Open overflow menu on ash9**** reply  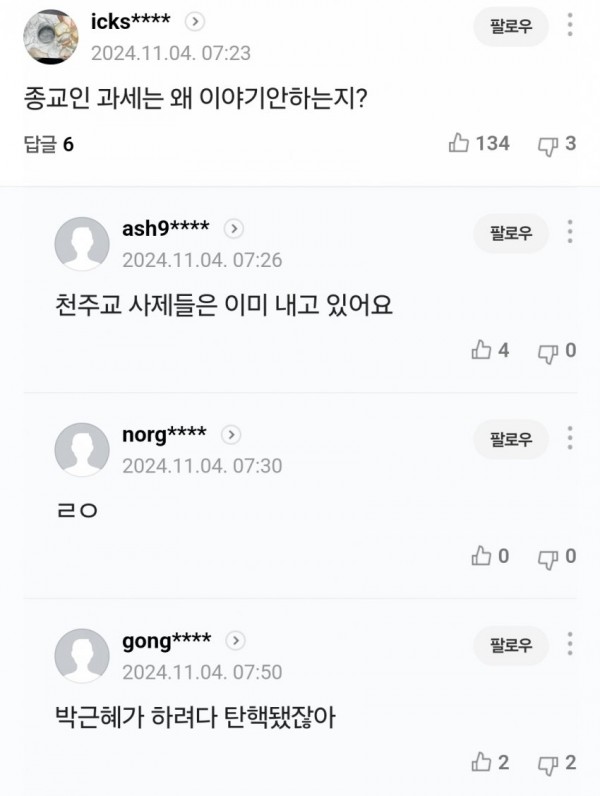coord(569,233)
